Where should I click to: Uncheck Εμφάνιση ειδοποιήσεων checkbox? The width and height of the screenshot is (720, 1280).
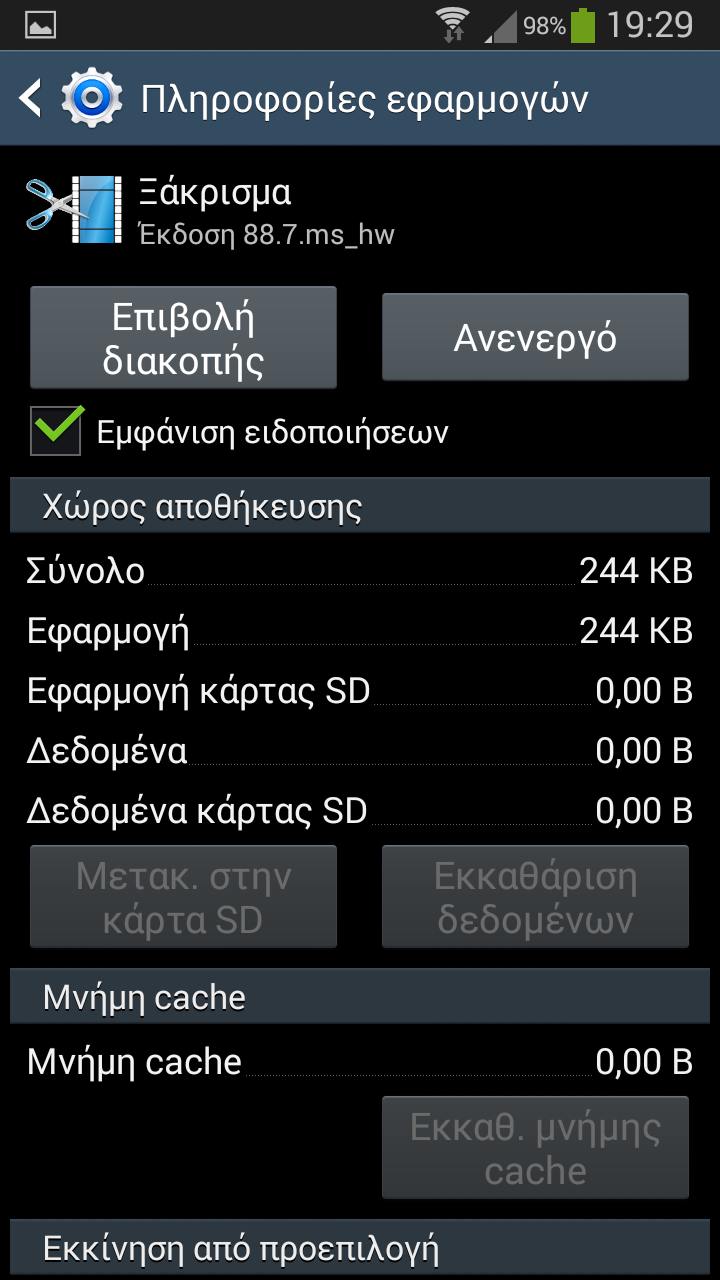pos(56,431)
